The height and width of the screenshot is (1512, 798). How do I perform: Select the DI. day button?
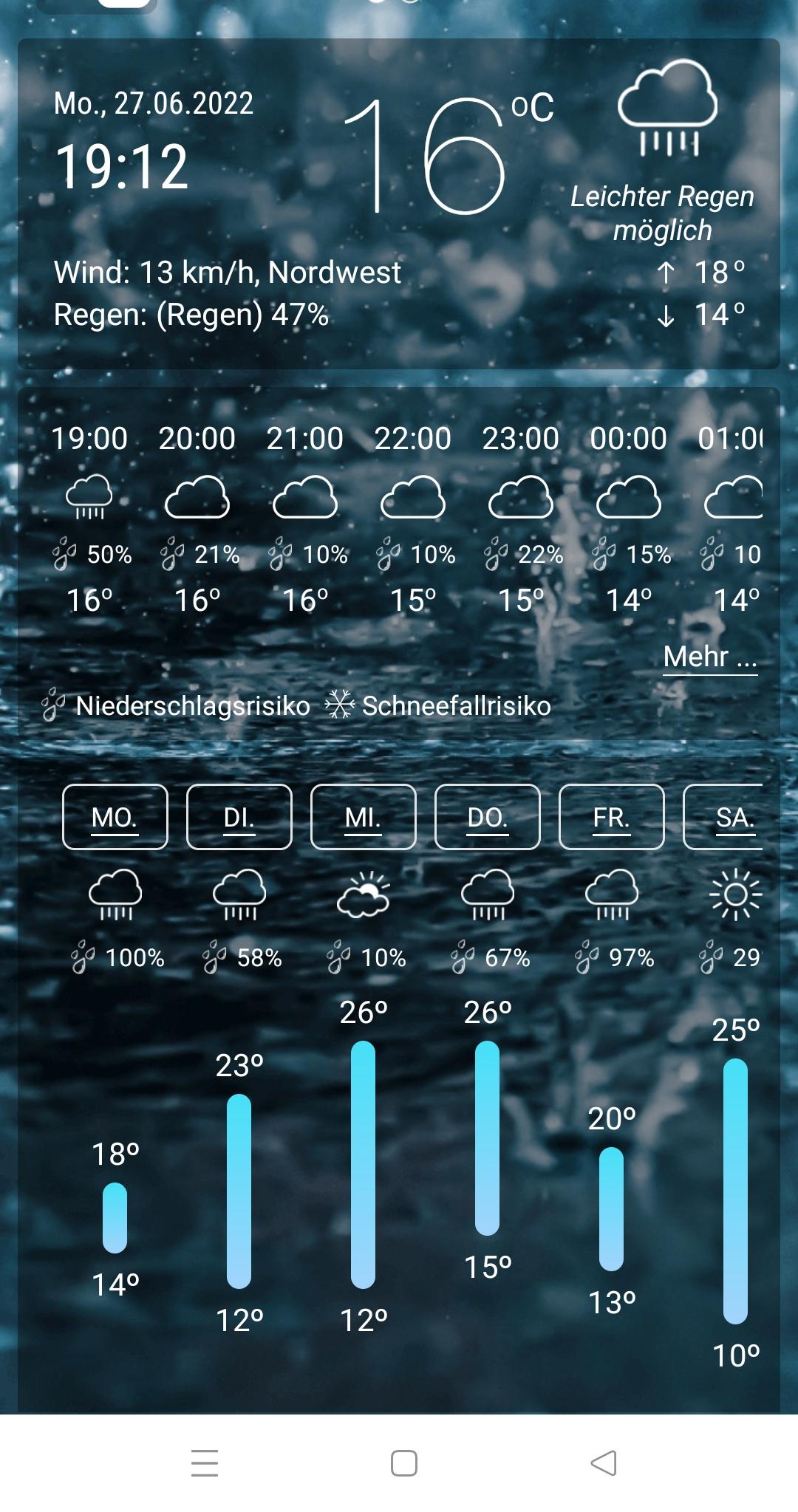pos(239,817)
